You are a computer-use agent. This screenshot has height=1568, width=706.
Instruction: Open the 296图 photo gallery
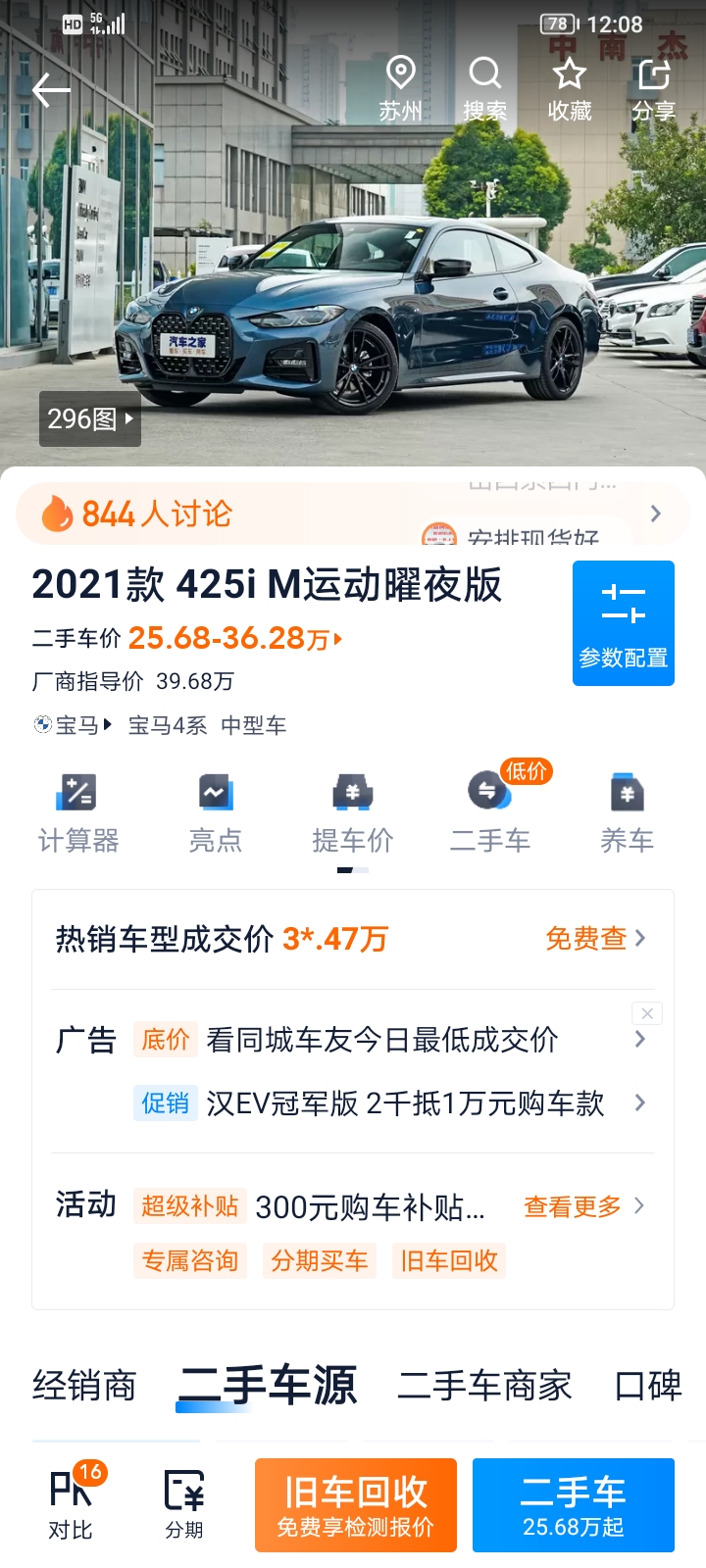[90, 419]
